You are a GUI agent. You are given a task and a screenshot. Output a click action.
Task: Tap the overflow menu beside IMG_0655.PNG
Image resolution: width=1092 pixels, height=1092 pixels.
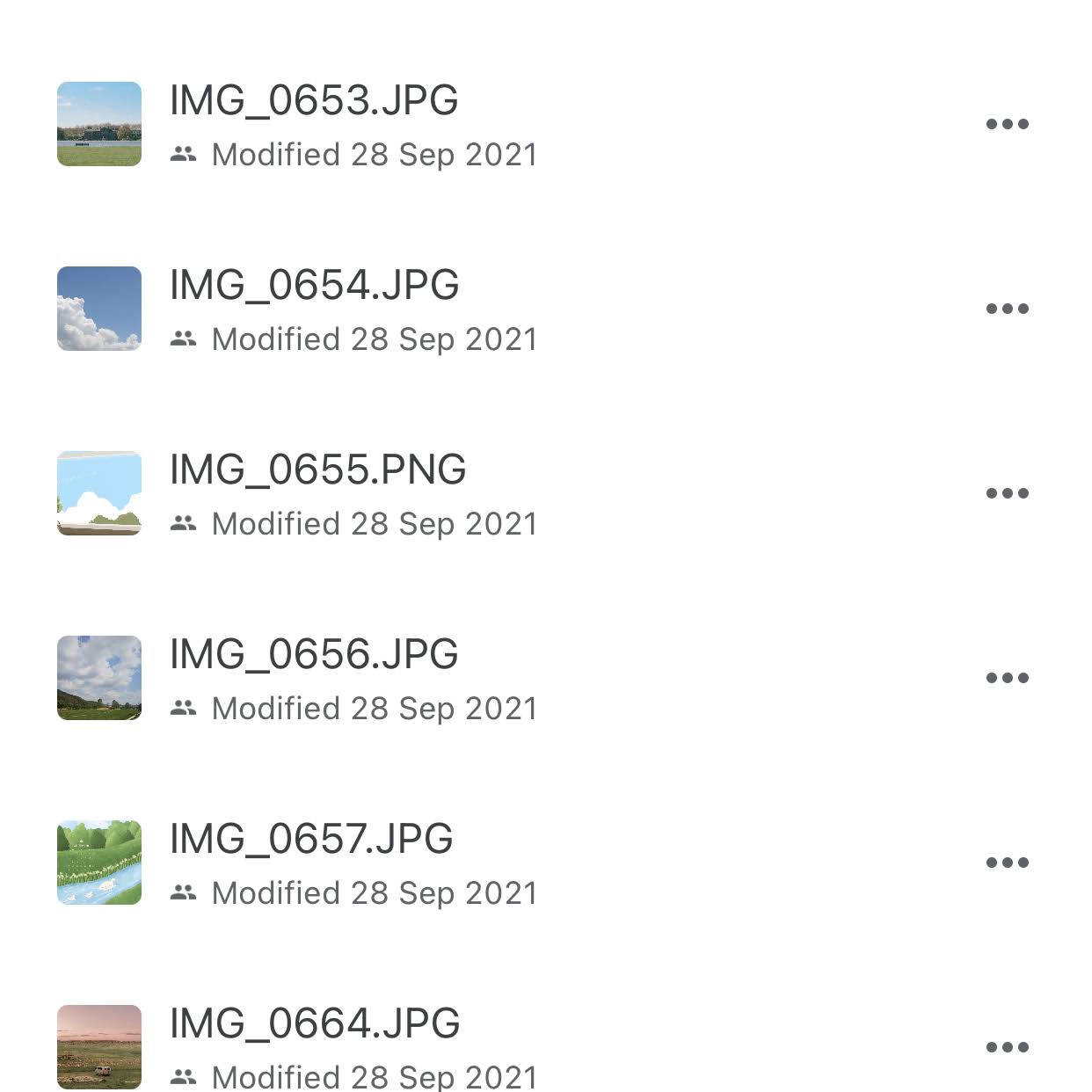[x=1007, y=493]
